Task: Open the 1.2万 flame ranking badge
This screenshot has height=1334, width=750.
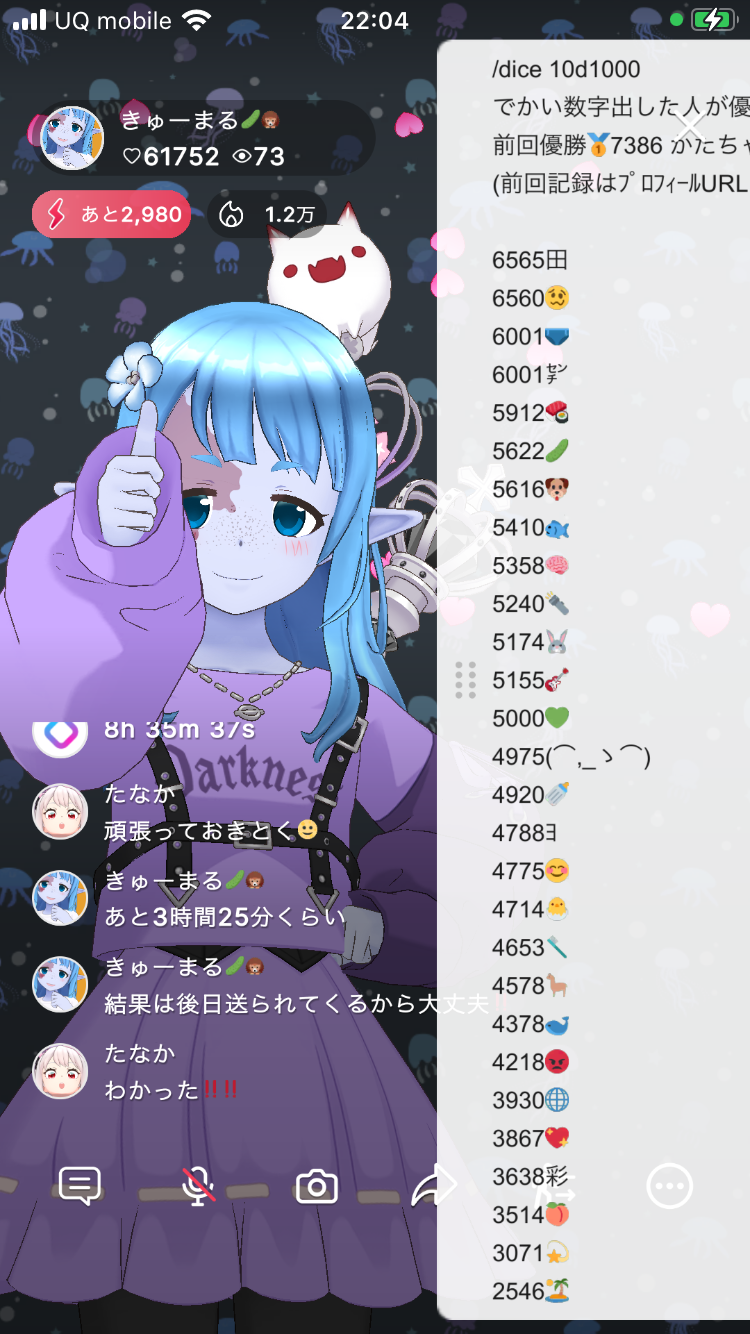Action: click(x=268, y=214)
